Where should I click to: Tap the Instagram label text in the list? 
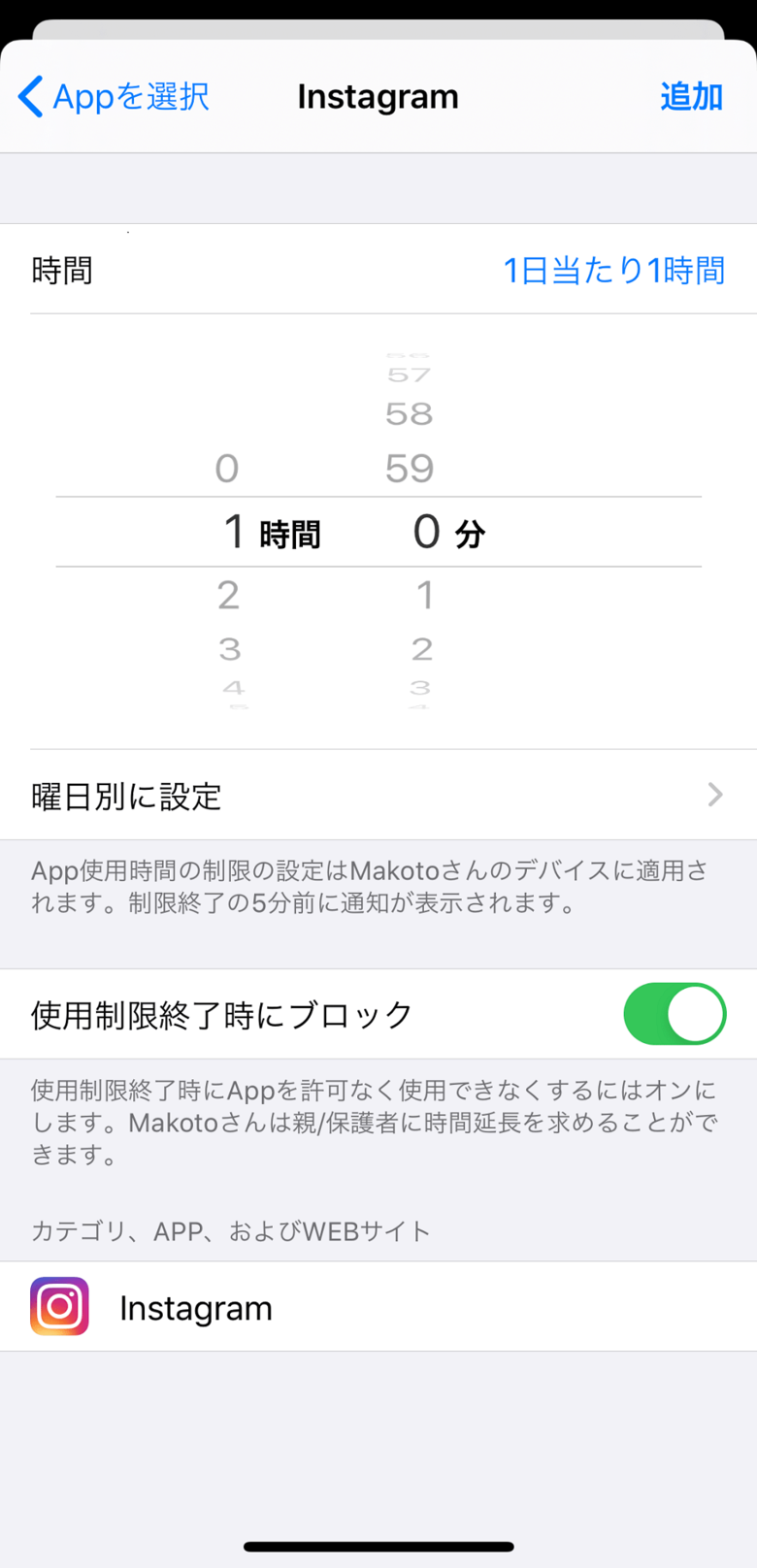195,1306
